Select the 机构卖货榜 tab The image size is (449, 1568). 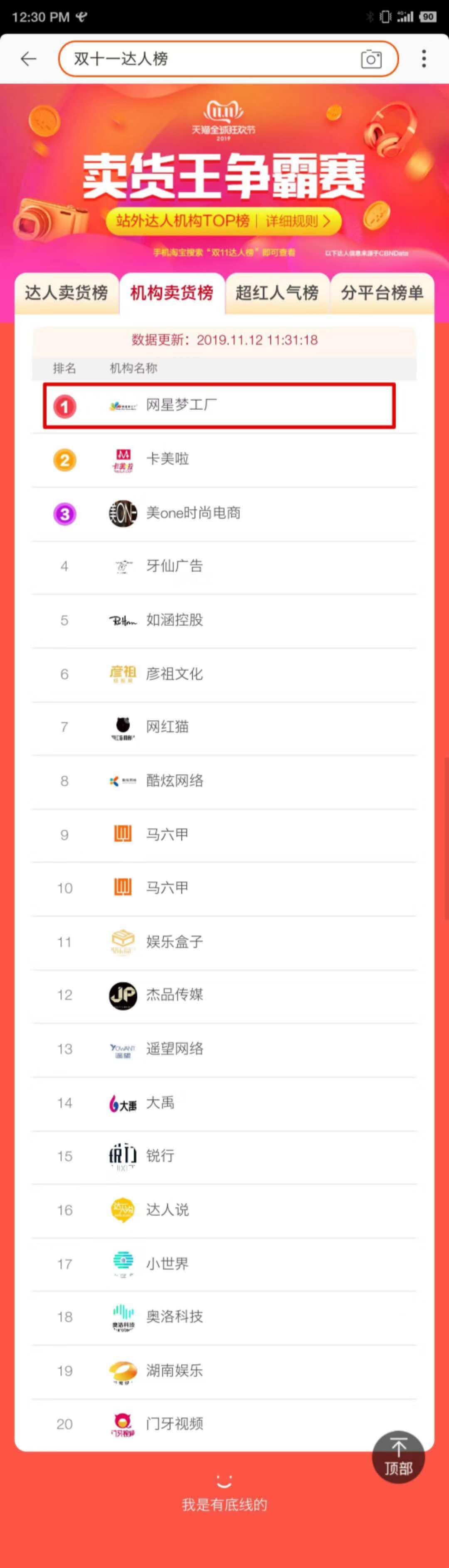pyautogui.click(x=172, y=293)
